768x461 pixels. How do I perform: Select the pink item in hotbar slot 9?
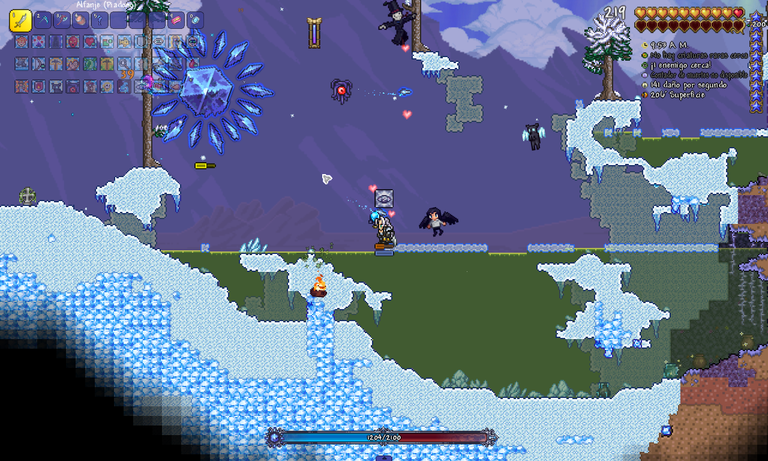click(x=175, y=20)
